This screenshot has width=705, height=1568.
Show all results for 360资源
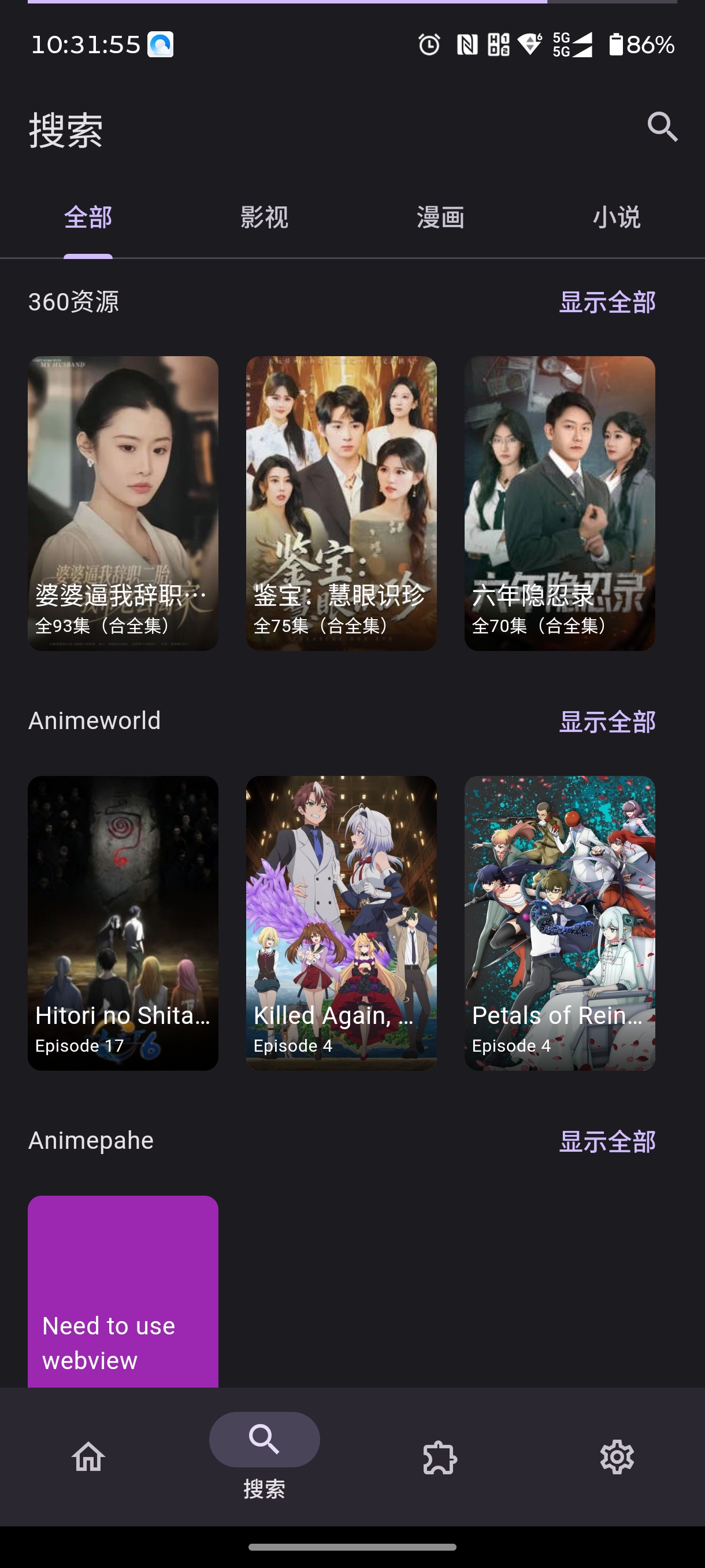click(607, 302)
